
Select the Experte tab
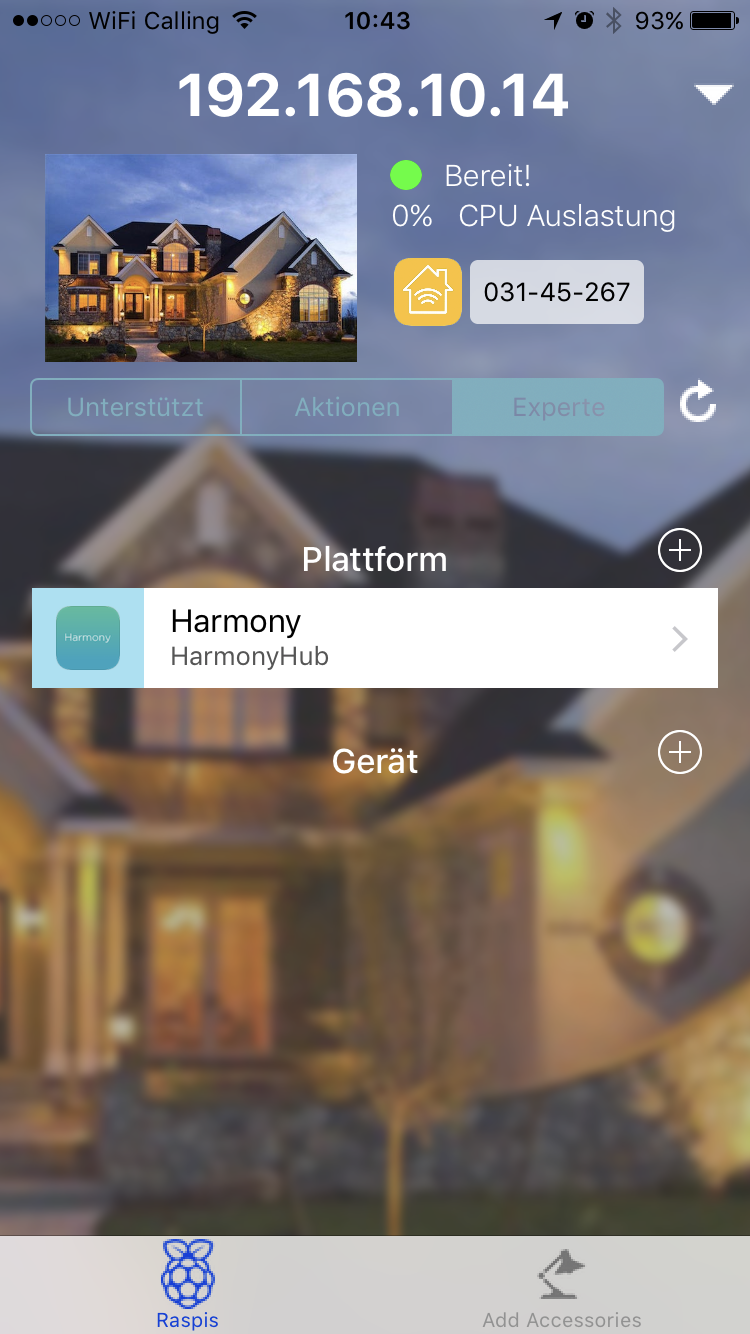558,407
